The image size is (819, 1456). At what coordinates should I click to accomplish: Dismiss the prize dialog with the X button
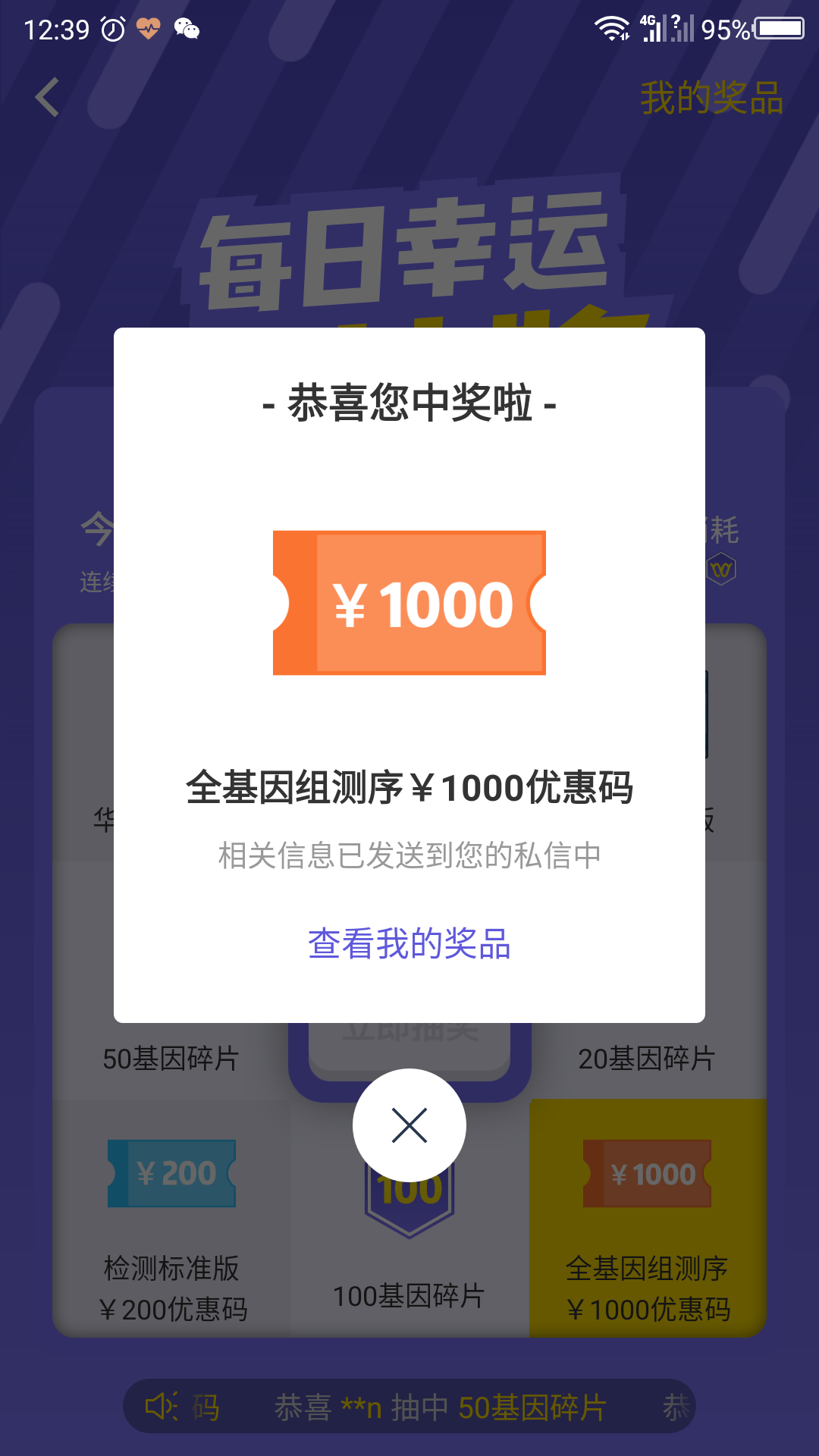click(409, 1125)
